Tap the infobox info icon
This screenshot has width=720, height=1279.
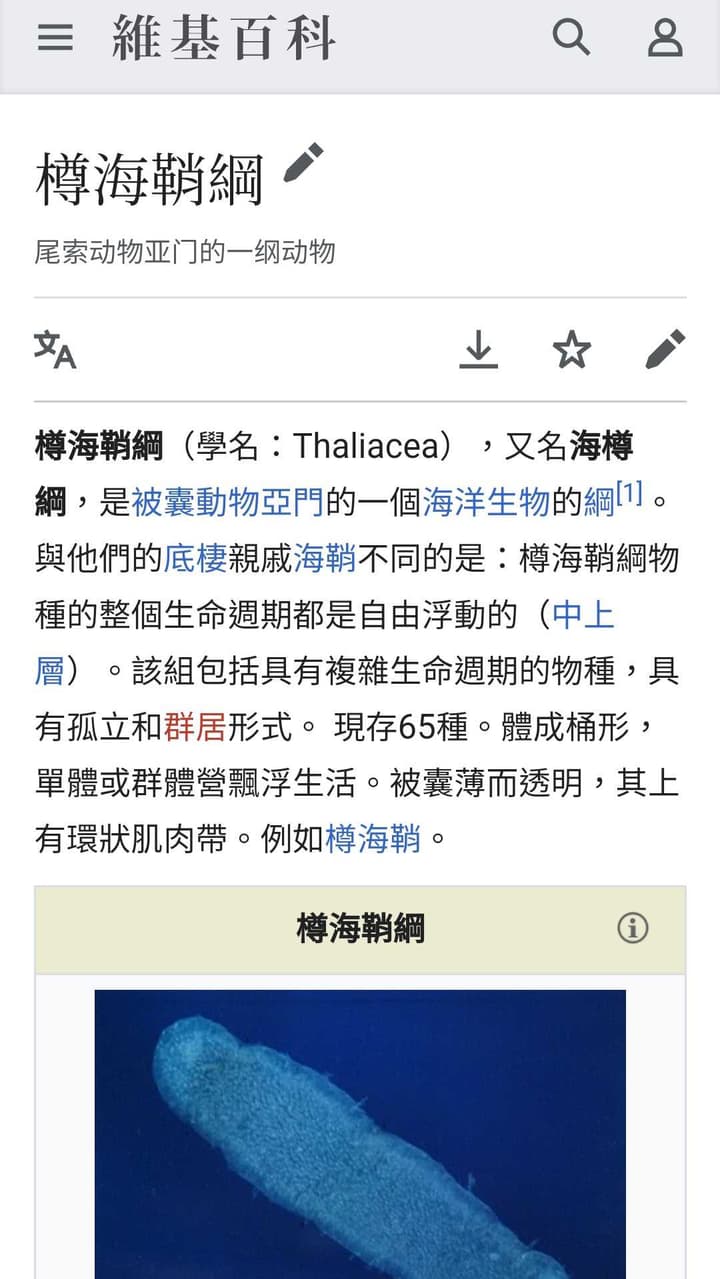coord(632,928)
